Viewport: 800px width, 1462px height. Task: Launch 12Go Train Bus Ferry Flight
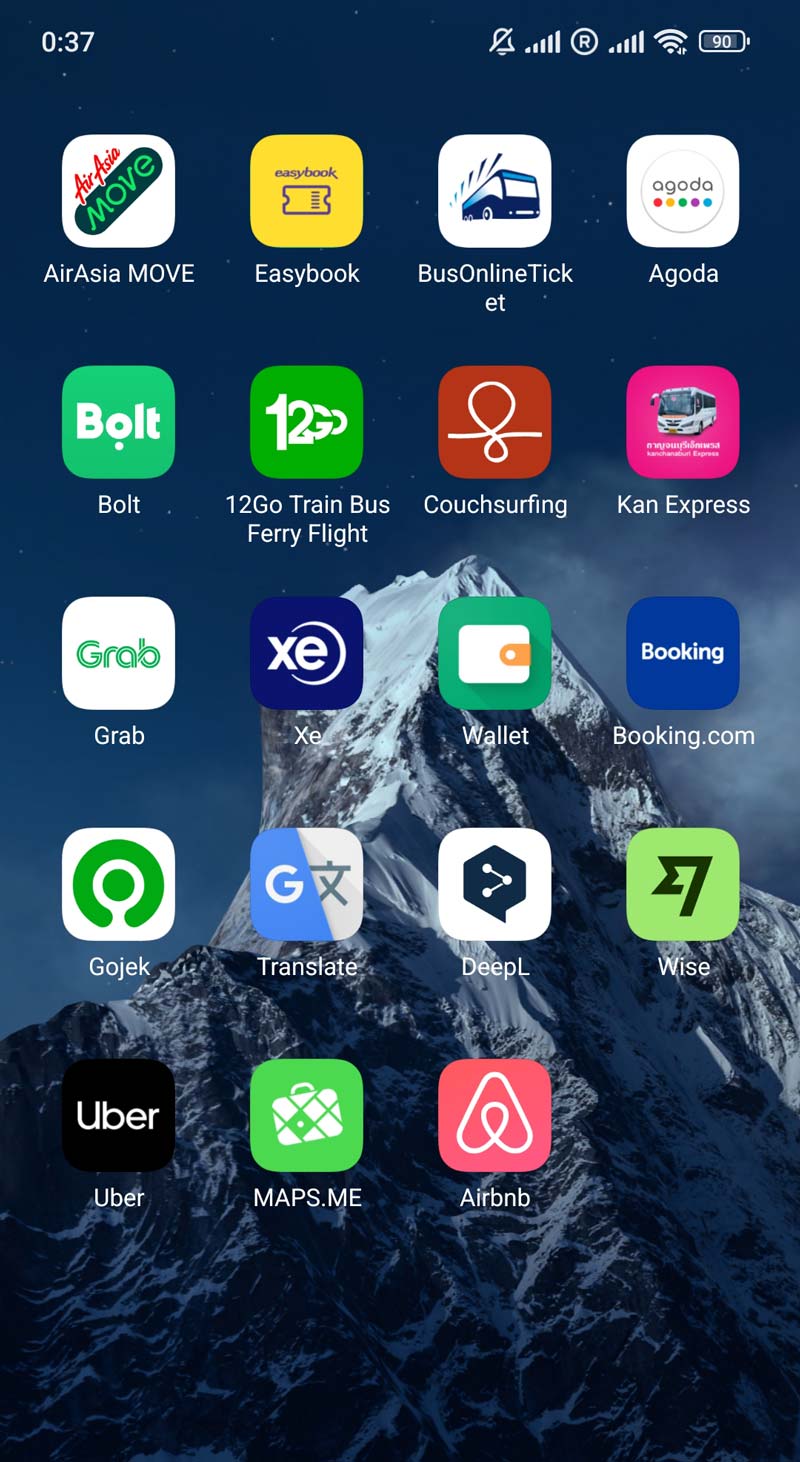pyautogui.click(x=306, y=422)
